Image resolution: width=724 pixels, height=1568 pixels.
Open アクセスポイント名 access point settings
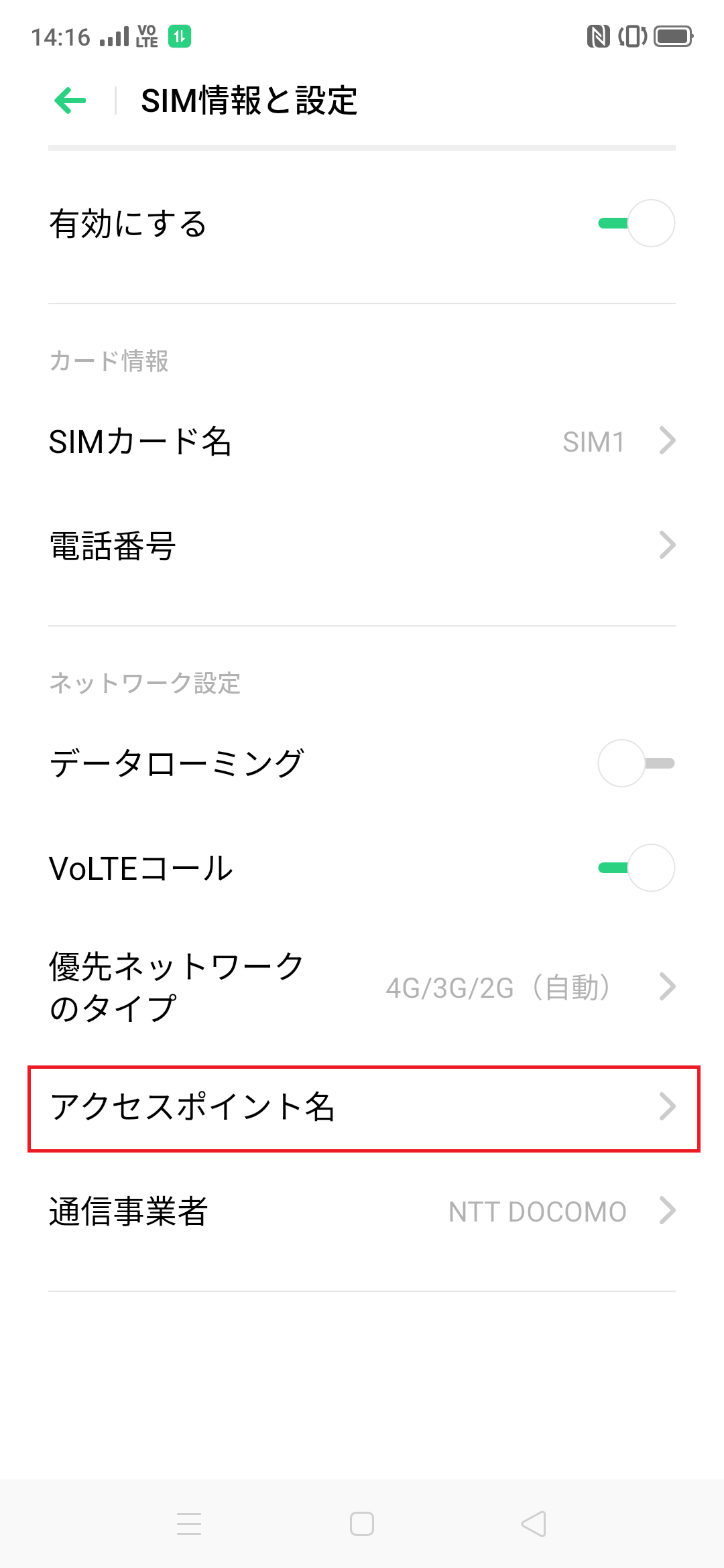click(362, 1104)
